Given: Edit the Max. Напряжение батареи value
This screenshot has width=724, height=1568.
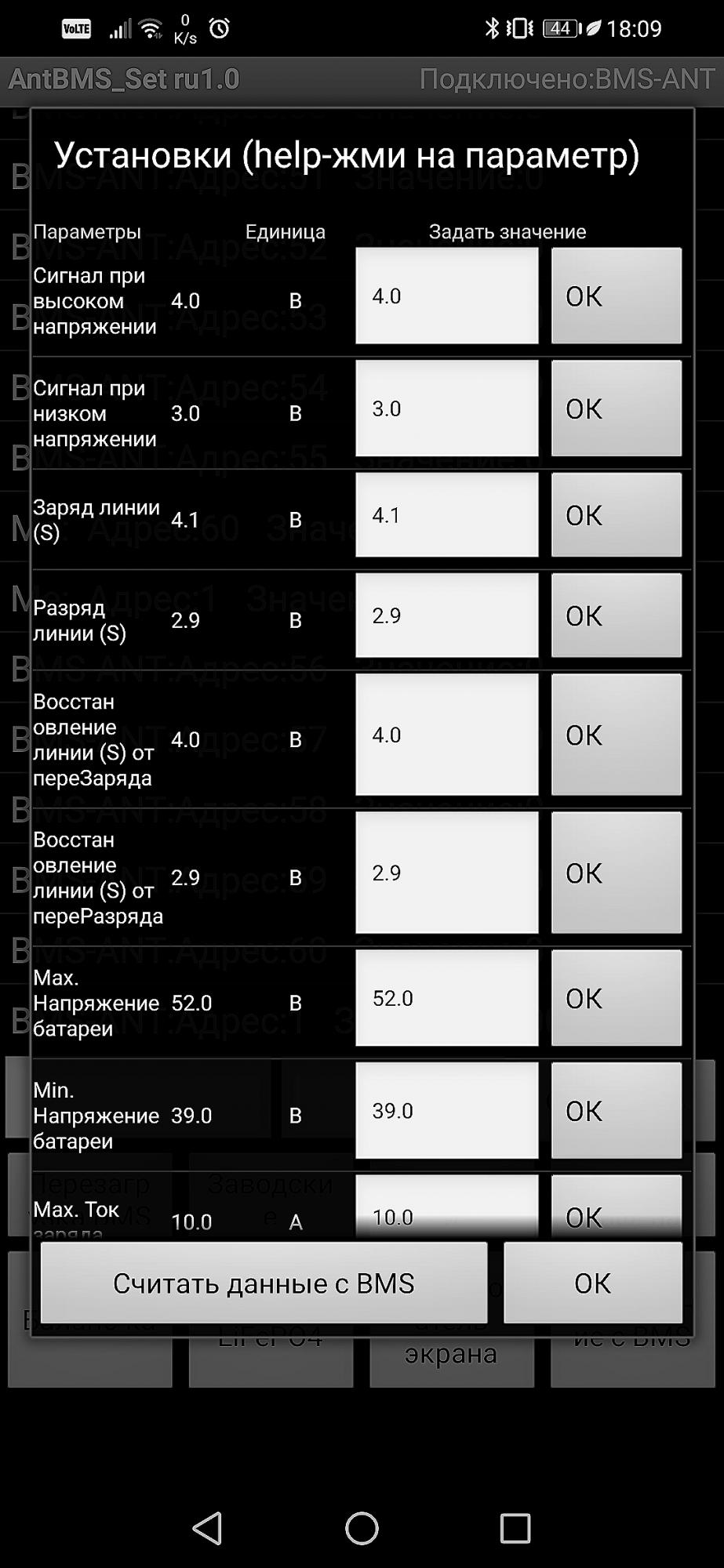Looking at the screenshot, I should pos(446,998).
